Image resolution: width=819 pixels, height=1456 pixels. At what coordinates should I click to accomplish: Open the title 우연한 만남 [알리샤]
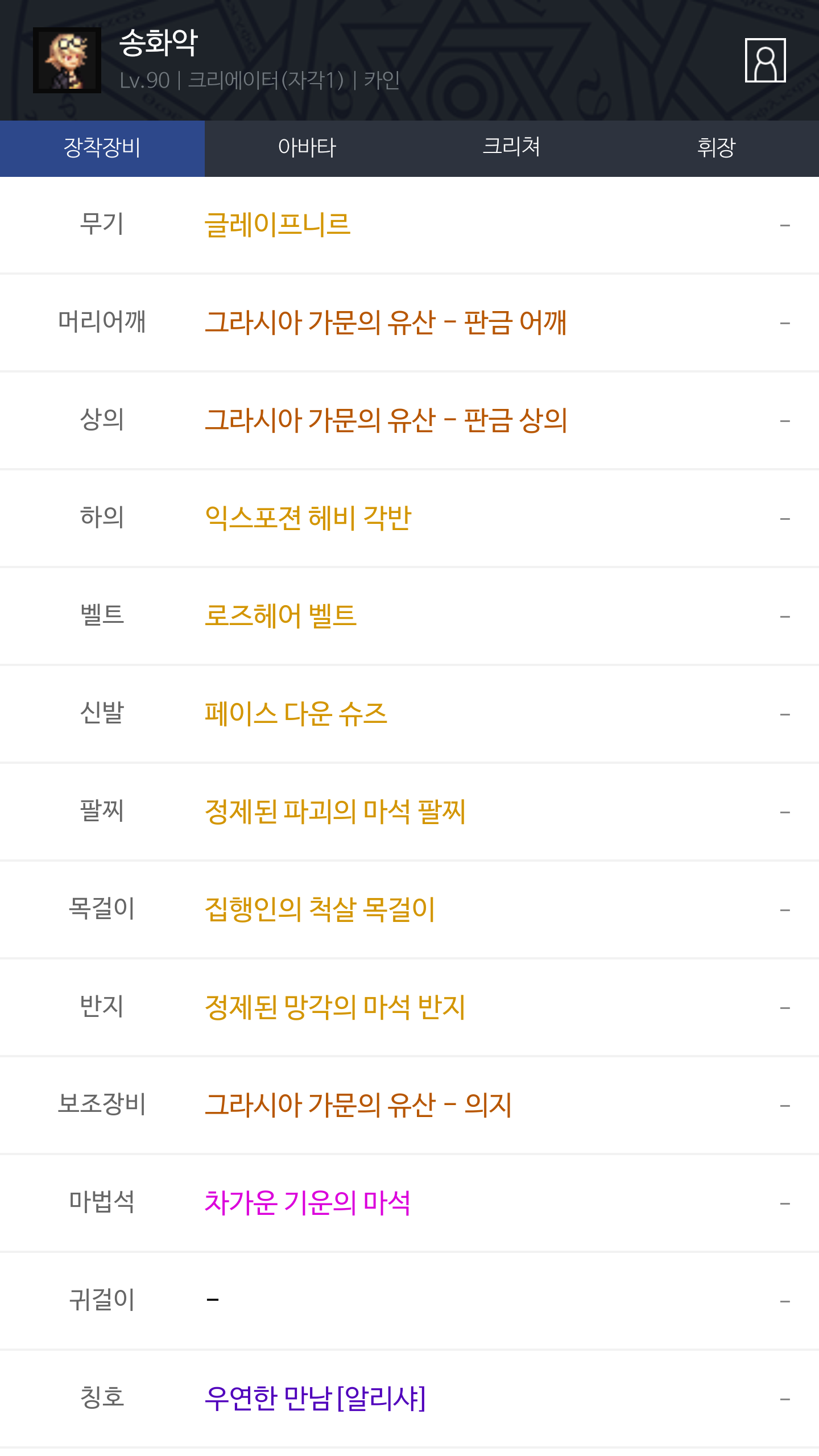[x=315, y=1399]
